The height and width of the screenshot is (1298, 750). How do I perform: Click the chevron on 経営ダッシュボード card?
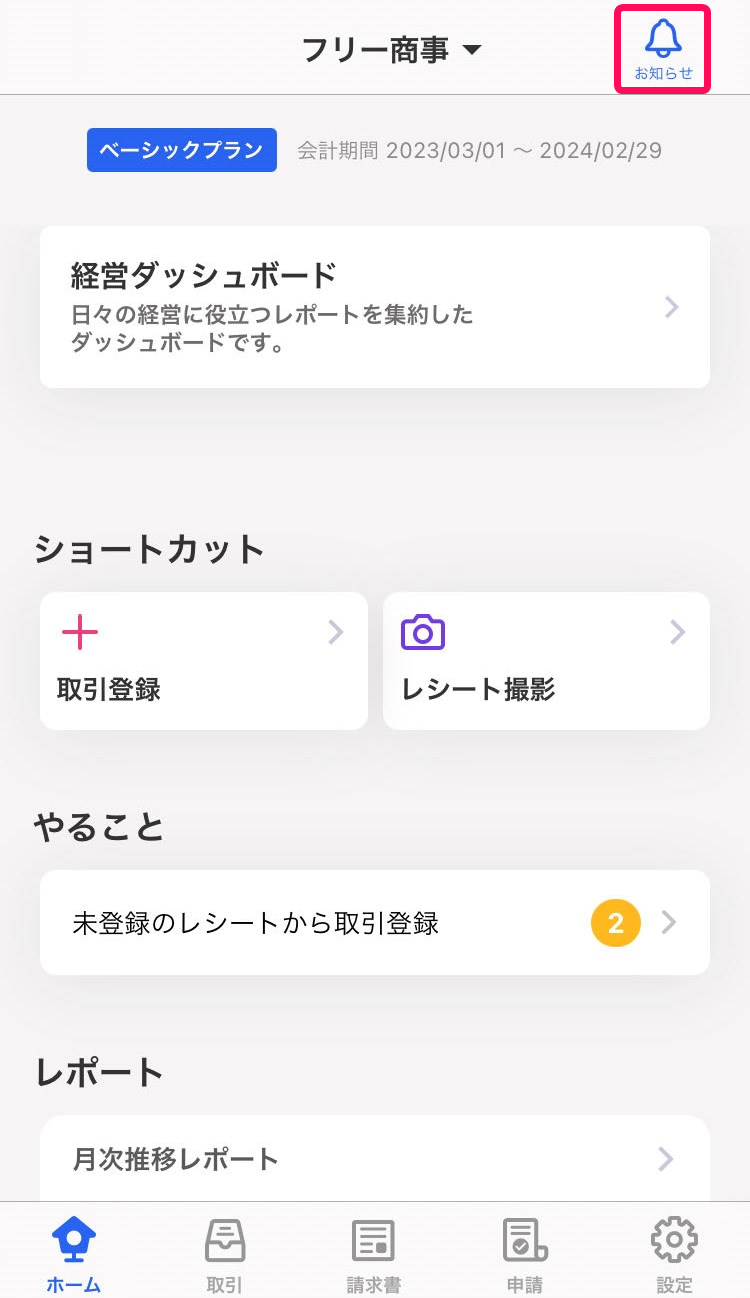(x=671, y=307)
